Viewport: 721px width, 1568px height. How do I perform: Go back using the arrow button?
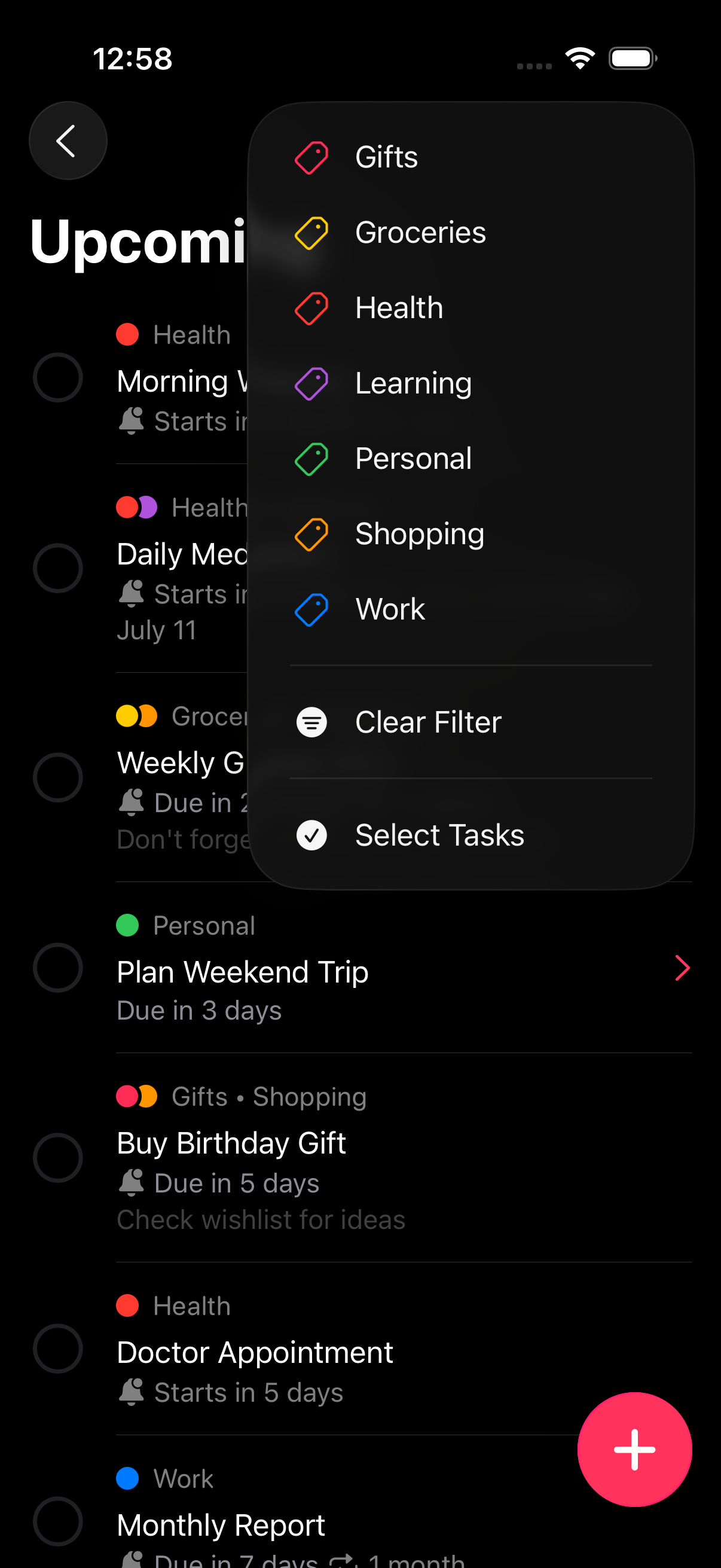coord(68,141)
